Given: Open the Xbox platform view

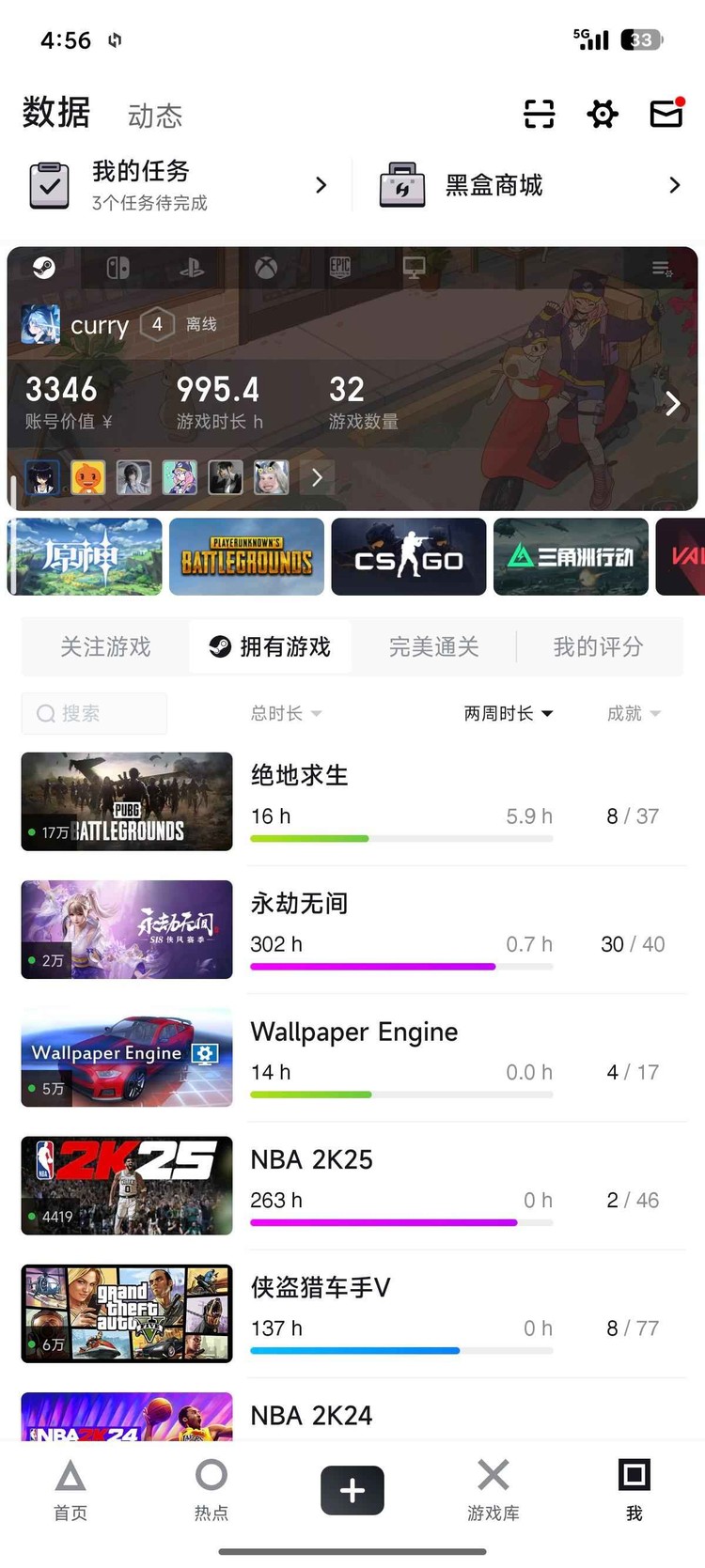Looking at the screenshot, I should click(266, 268).
